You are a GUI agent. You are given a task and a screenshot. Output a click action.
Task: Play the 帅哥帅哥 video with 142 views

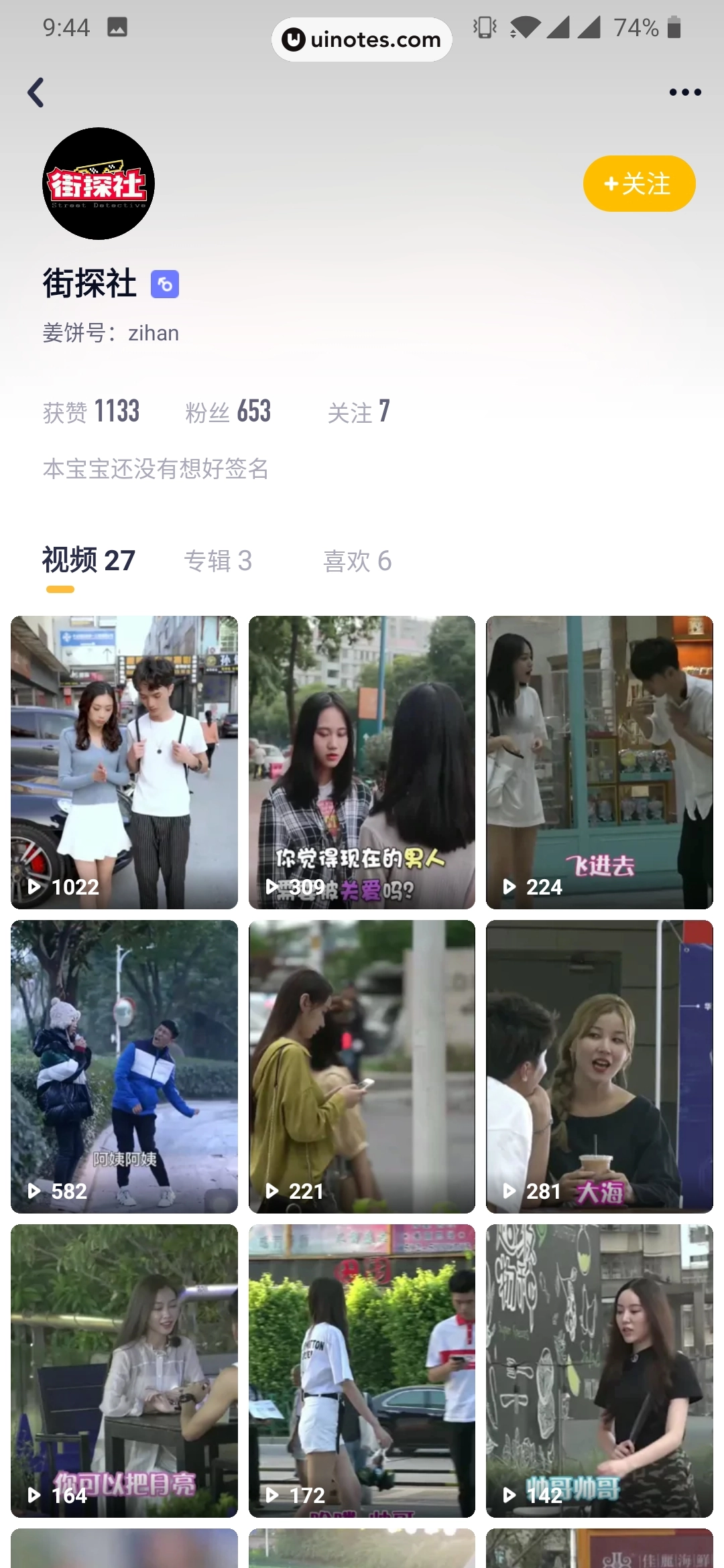tap(599, 1370)
